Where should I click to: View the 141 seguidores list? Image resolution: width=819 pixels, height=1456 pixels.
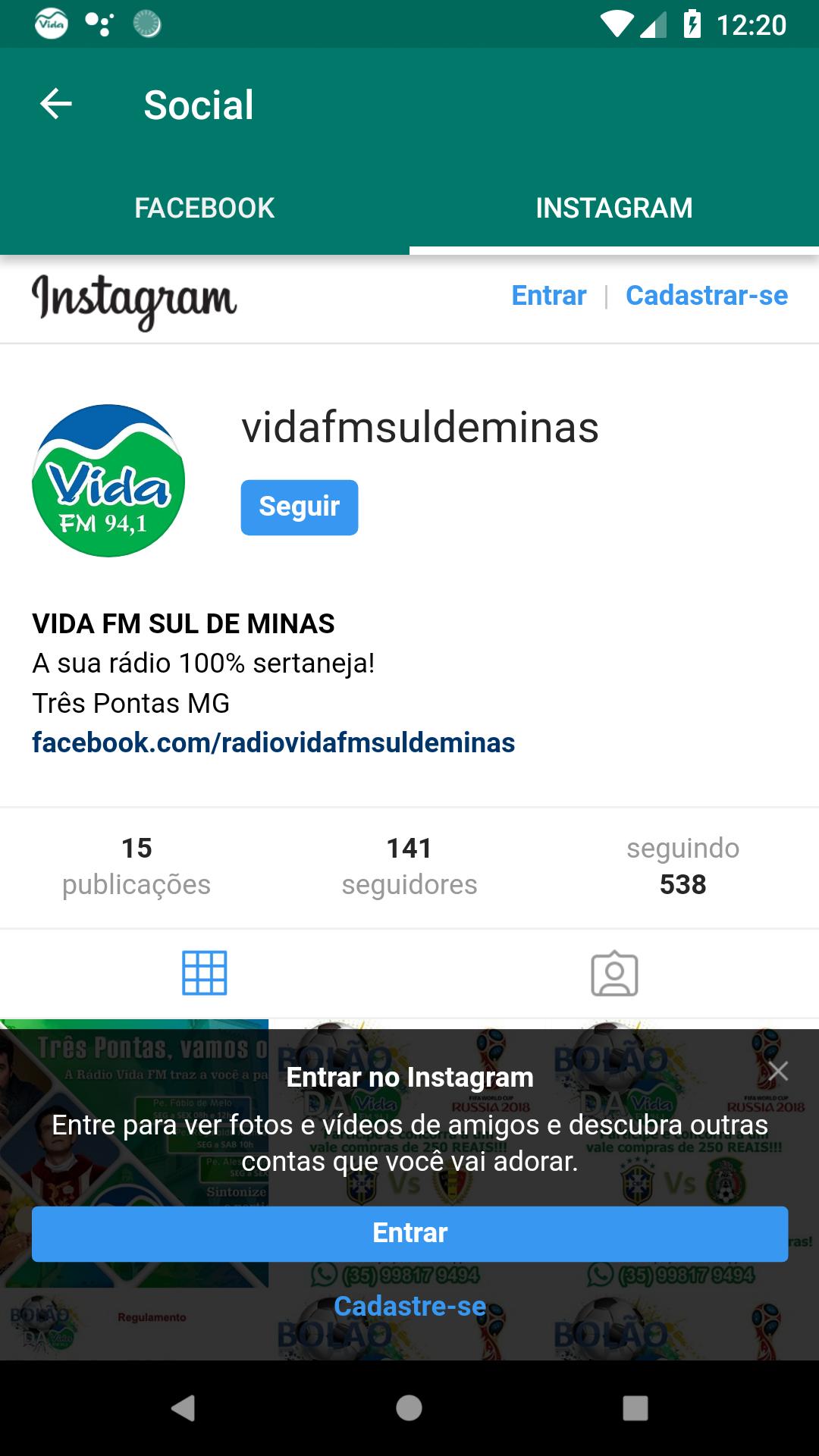409,866
